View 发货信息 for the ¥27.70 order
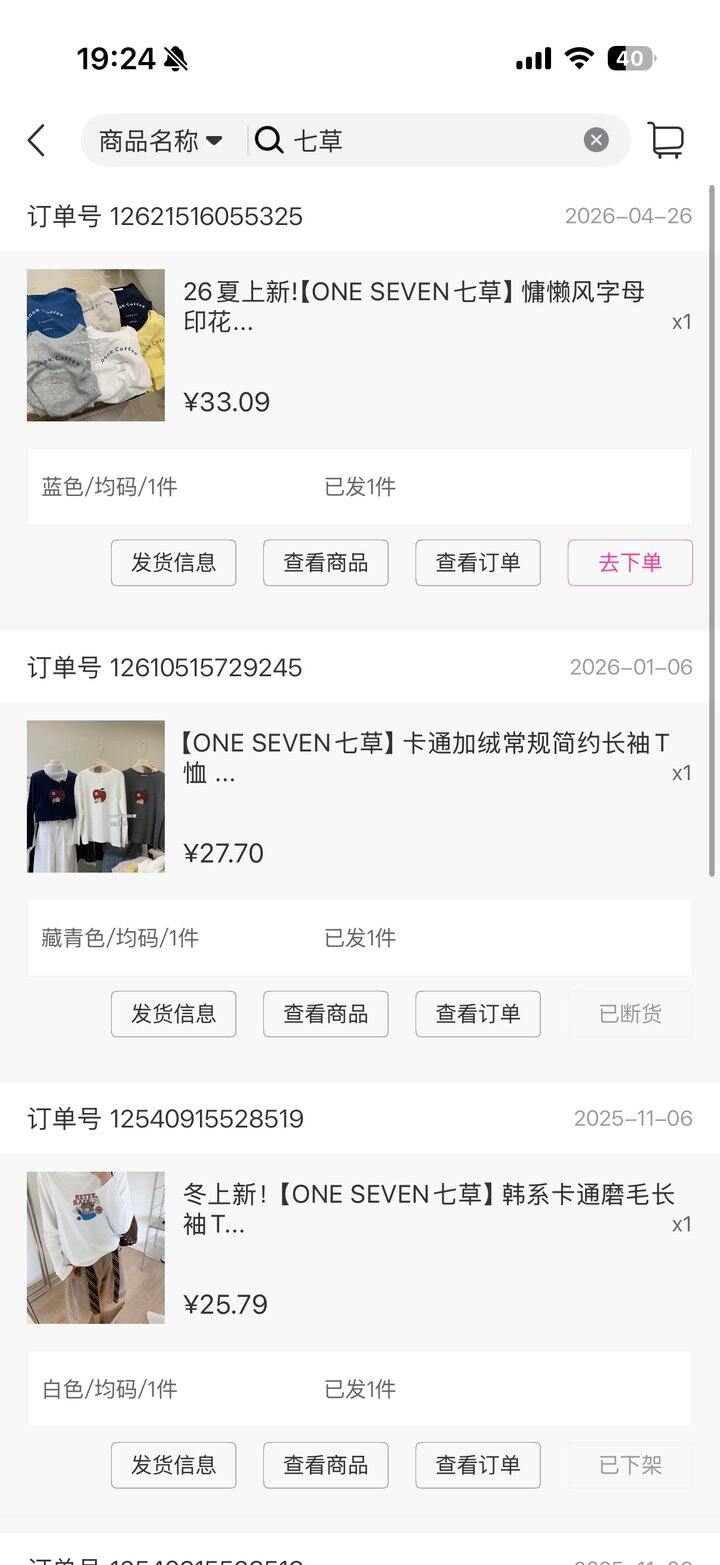720x1565 pixels. pyautogui.click(x=174, y=1014)
